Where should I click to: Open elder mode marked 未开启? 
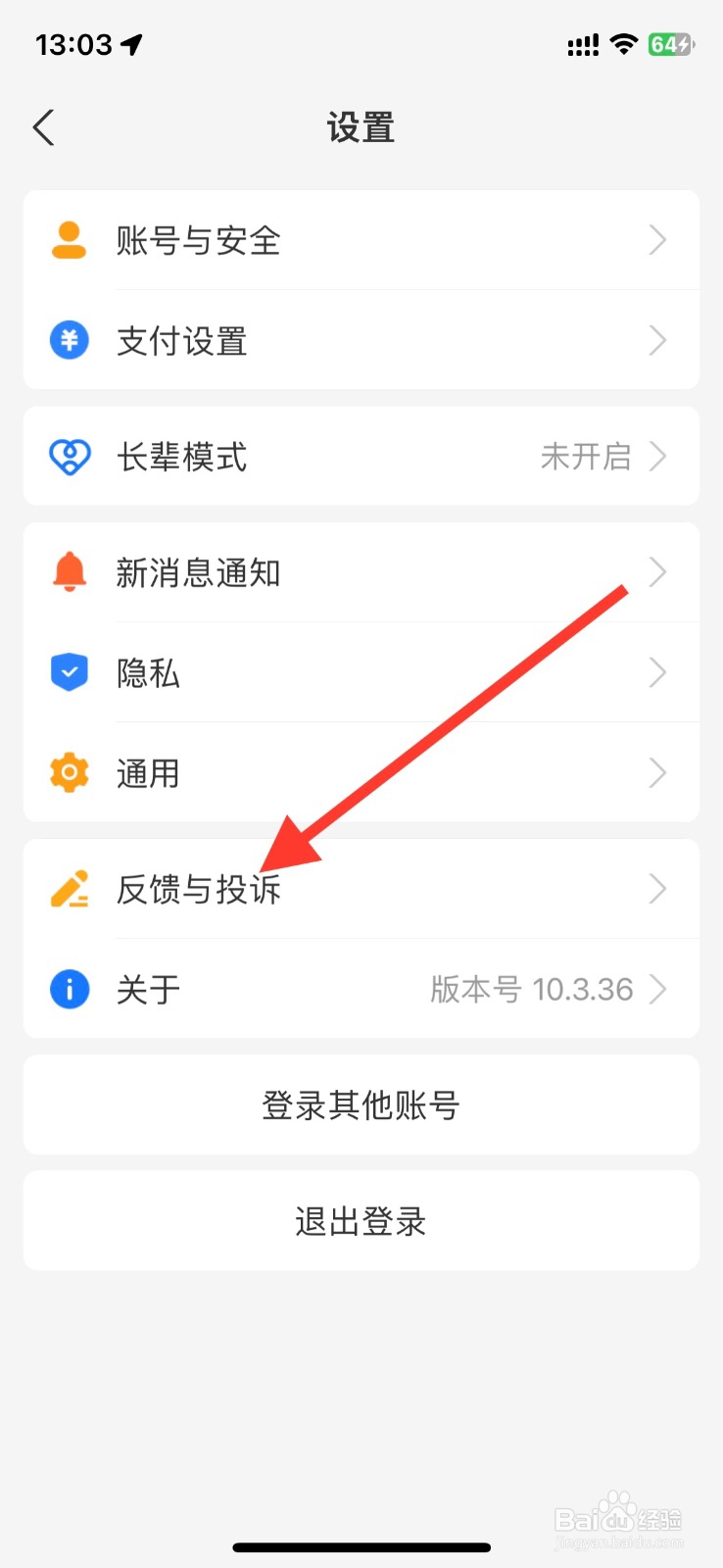click(361, 456)
